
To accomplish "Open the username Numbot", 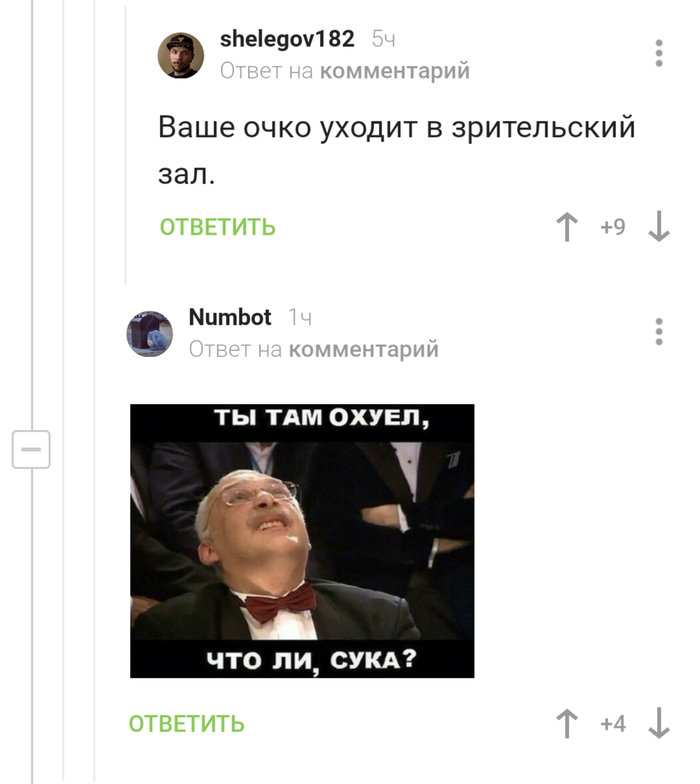I will (230, 317).
